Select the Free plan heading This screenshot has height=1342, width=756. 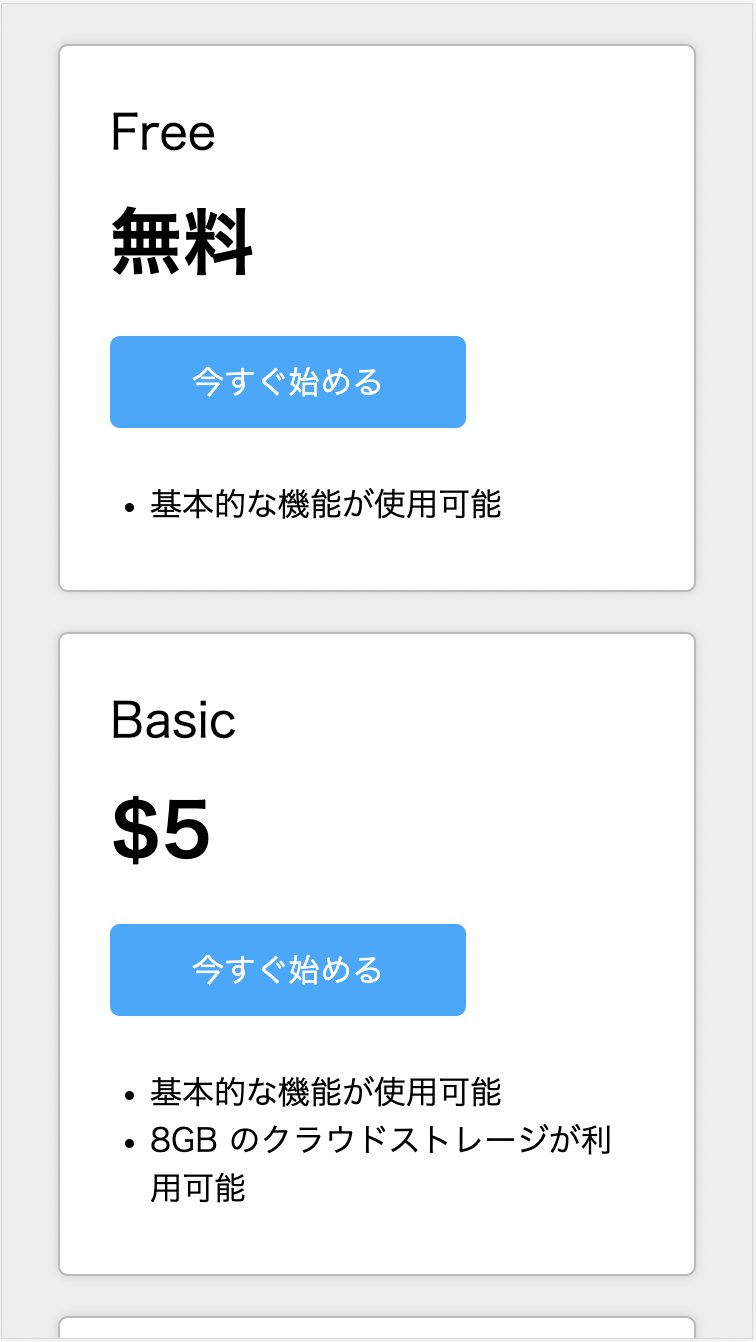pyautogui.click(x=164, y=131)
